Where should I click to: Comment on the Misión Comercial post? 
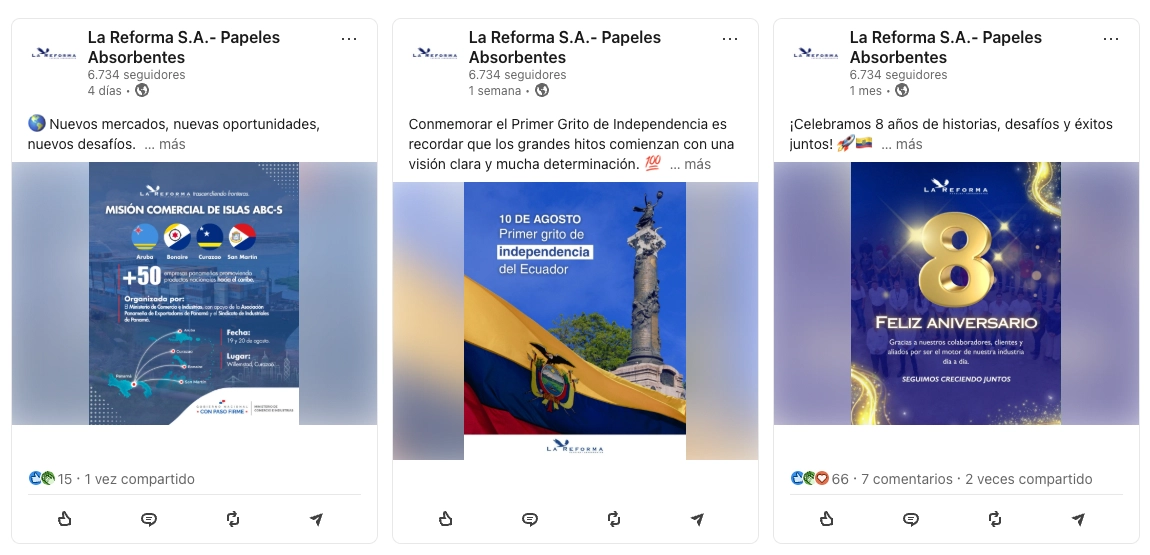click(x=149, y=519)
